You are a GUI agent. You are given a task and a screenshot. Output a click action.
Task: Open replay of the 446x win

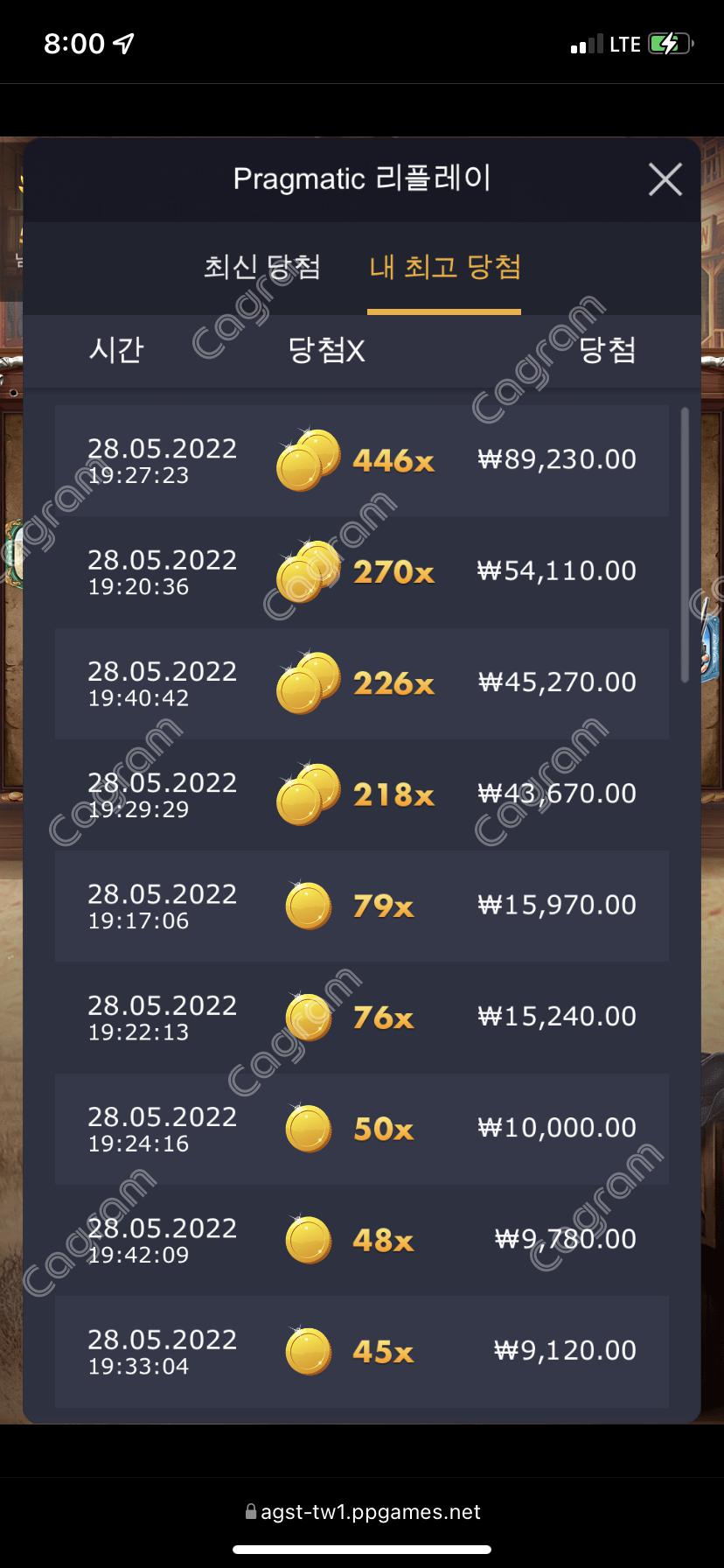pyautogui.click(x=361, y=460)
